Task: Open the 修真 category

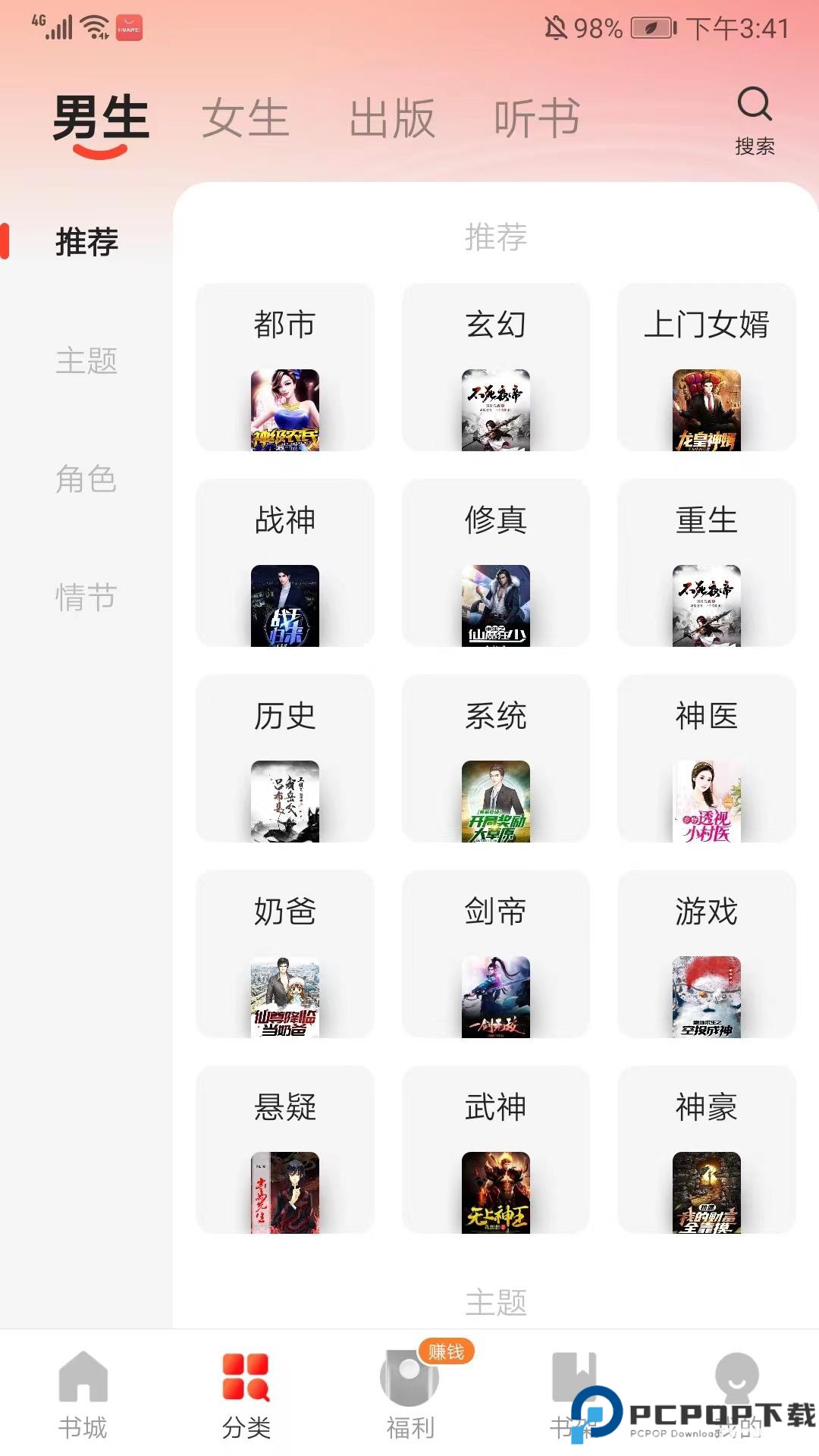Action: [x=496, y=565]
